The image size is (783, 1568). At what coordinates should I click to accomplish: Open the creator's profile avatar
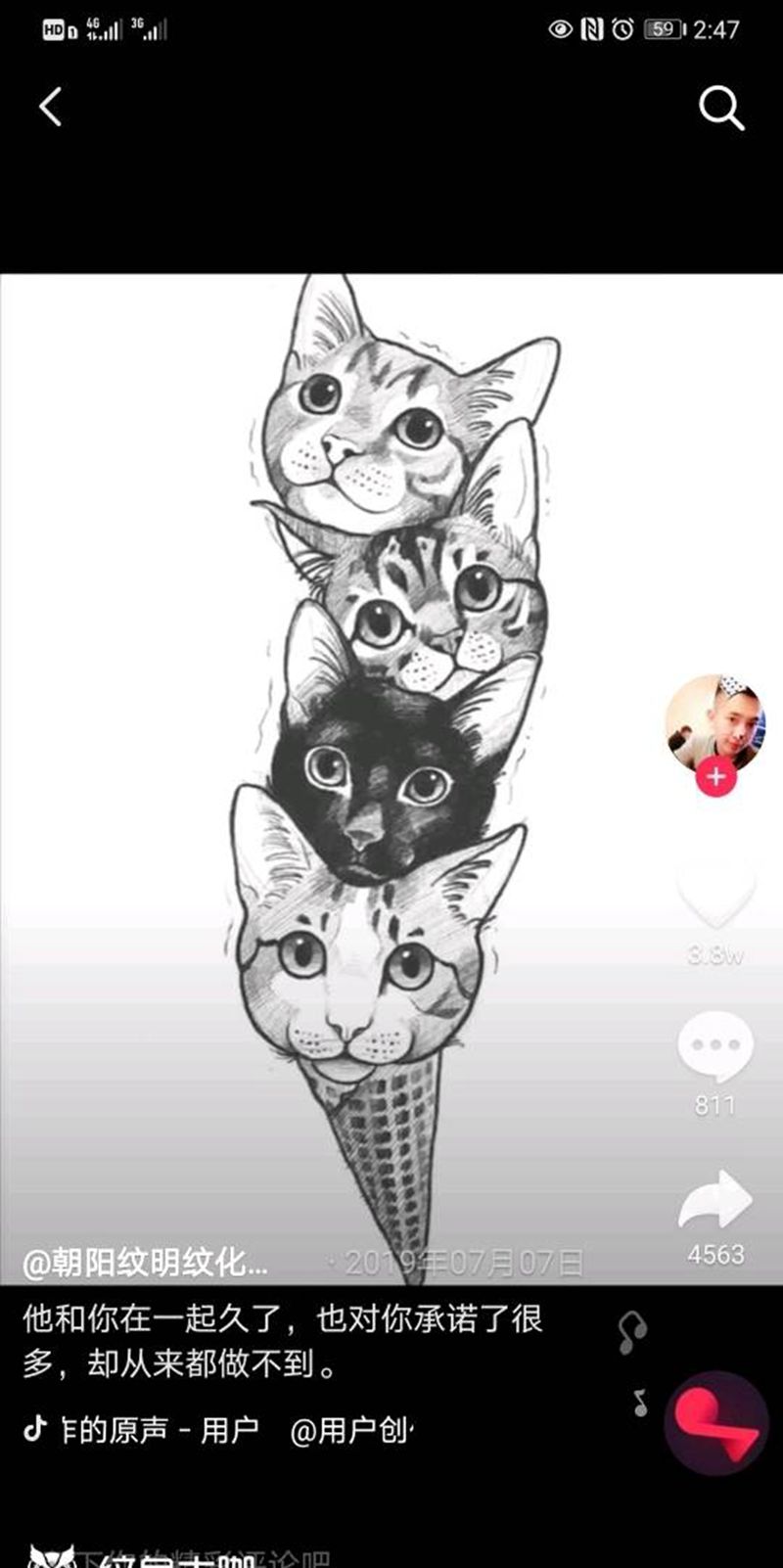point(715,722)
